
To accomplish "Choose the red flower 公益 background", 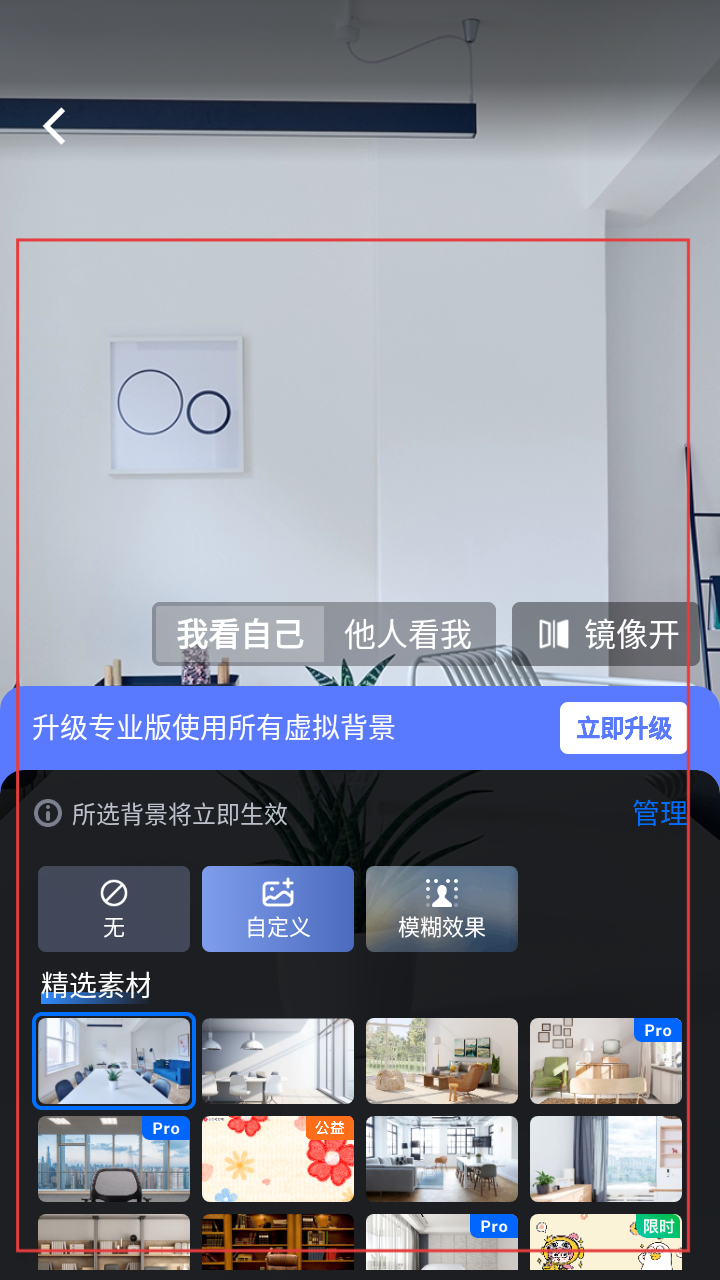I will tap(278, 1159).
